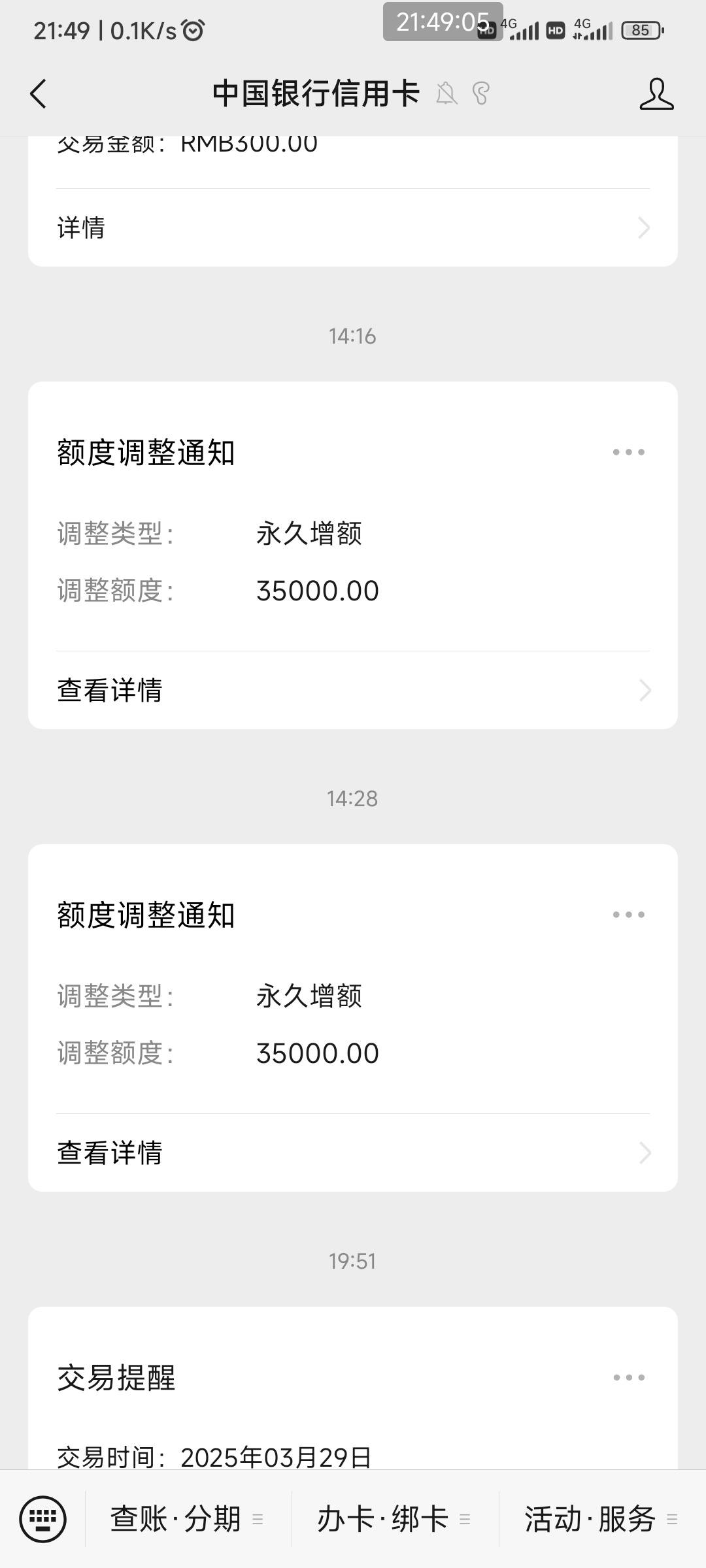Screen dimensions: 706x1568
Task: Open the account profile icon
Action: click(x=656, y=93)
